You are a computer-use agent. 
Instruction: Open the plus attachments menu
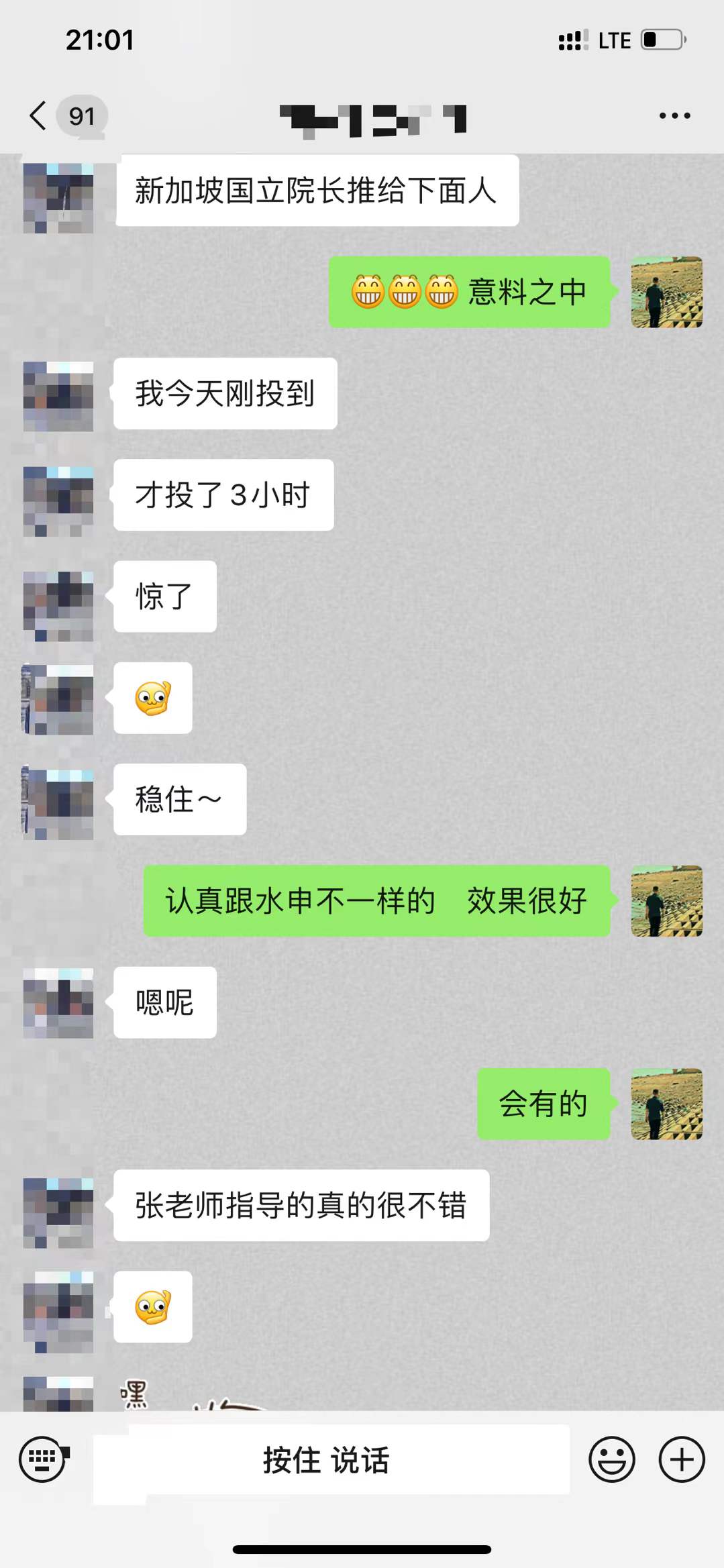(682, 1459)
